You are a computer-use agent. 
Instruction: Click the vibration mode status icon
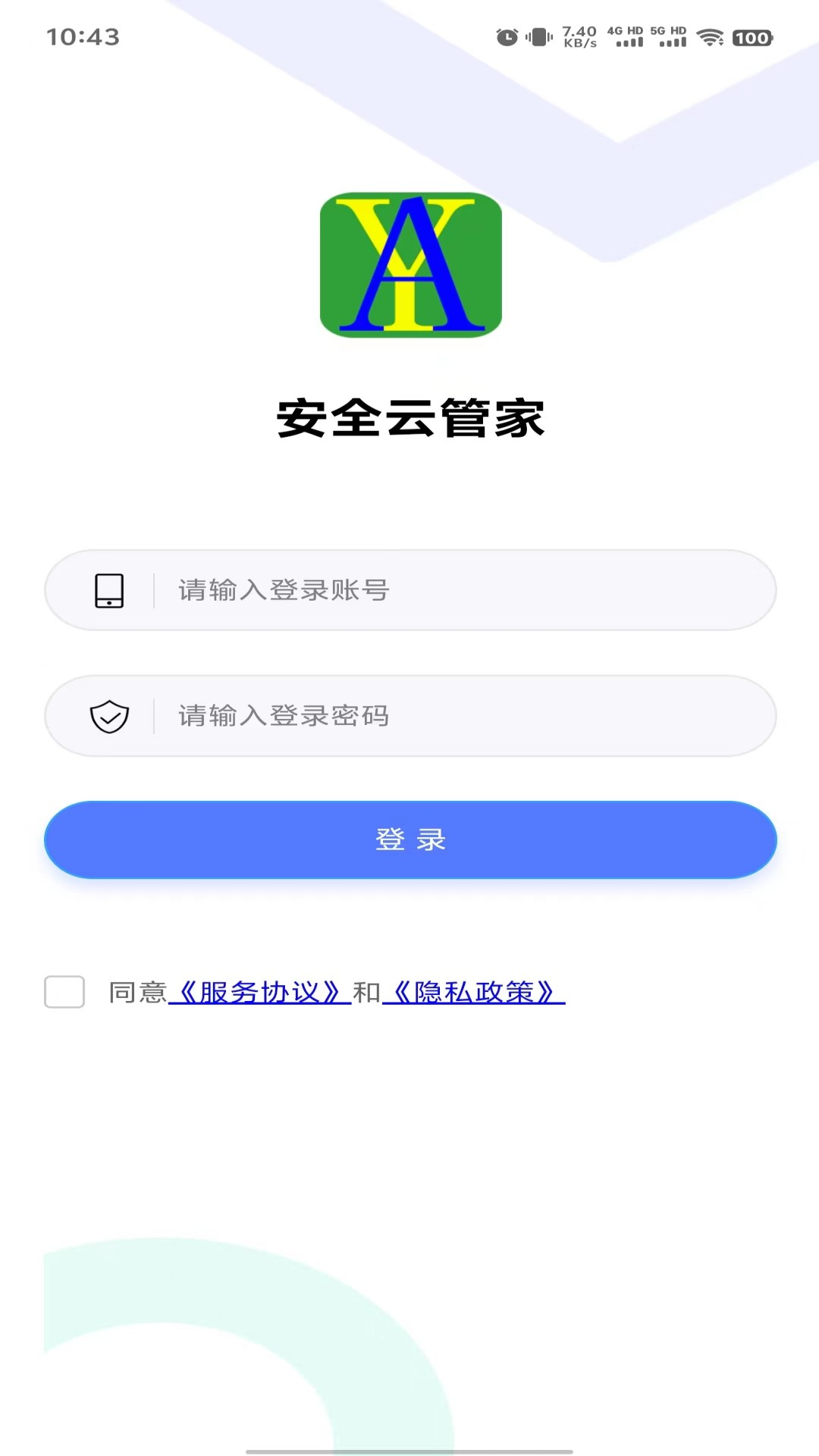tap(540, 37)
